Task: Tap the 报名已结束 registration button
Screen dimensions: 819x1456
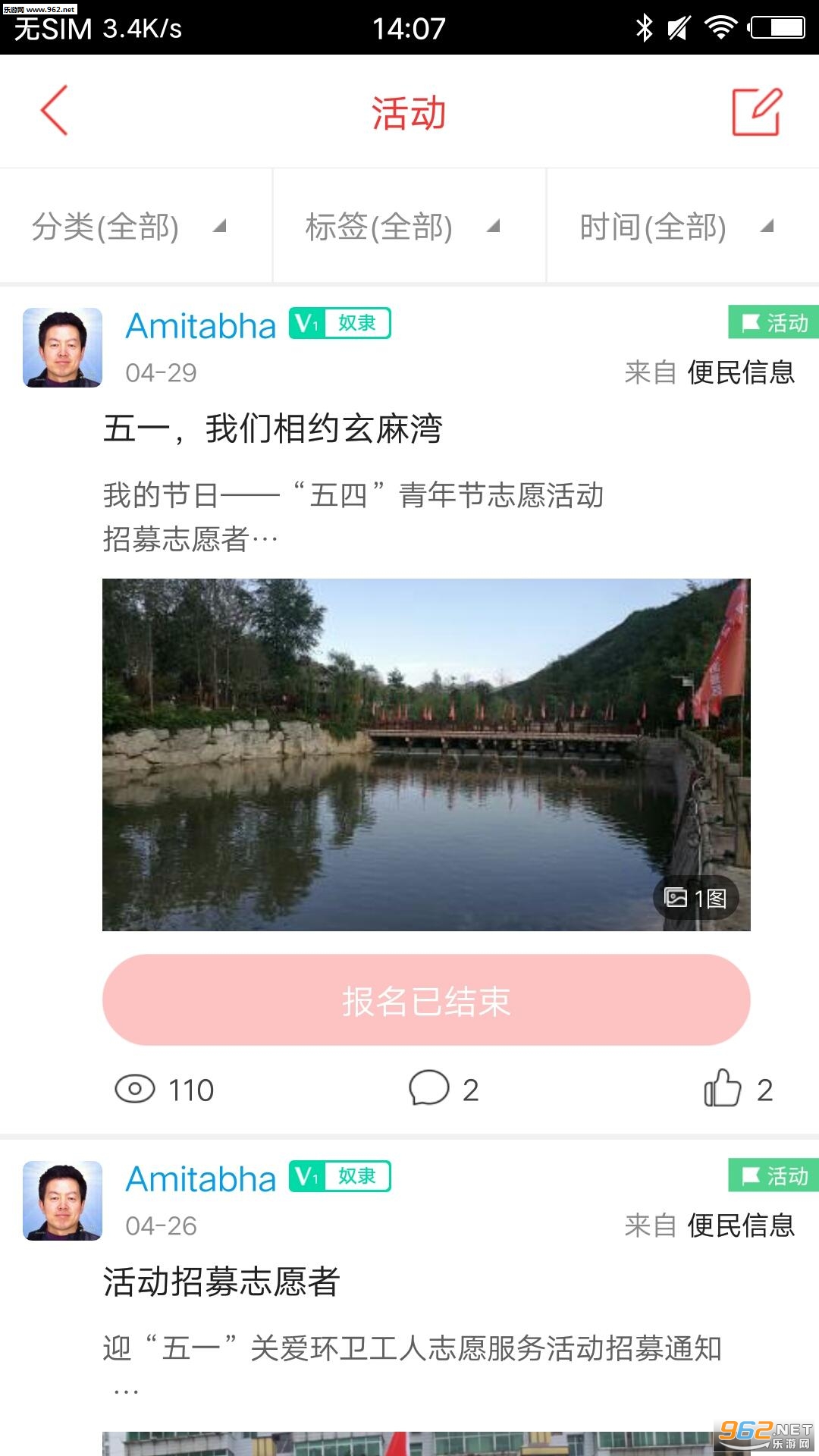Action: pos(426,1000)
